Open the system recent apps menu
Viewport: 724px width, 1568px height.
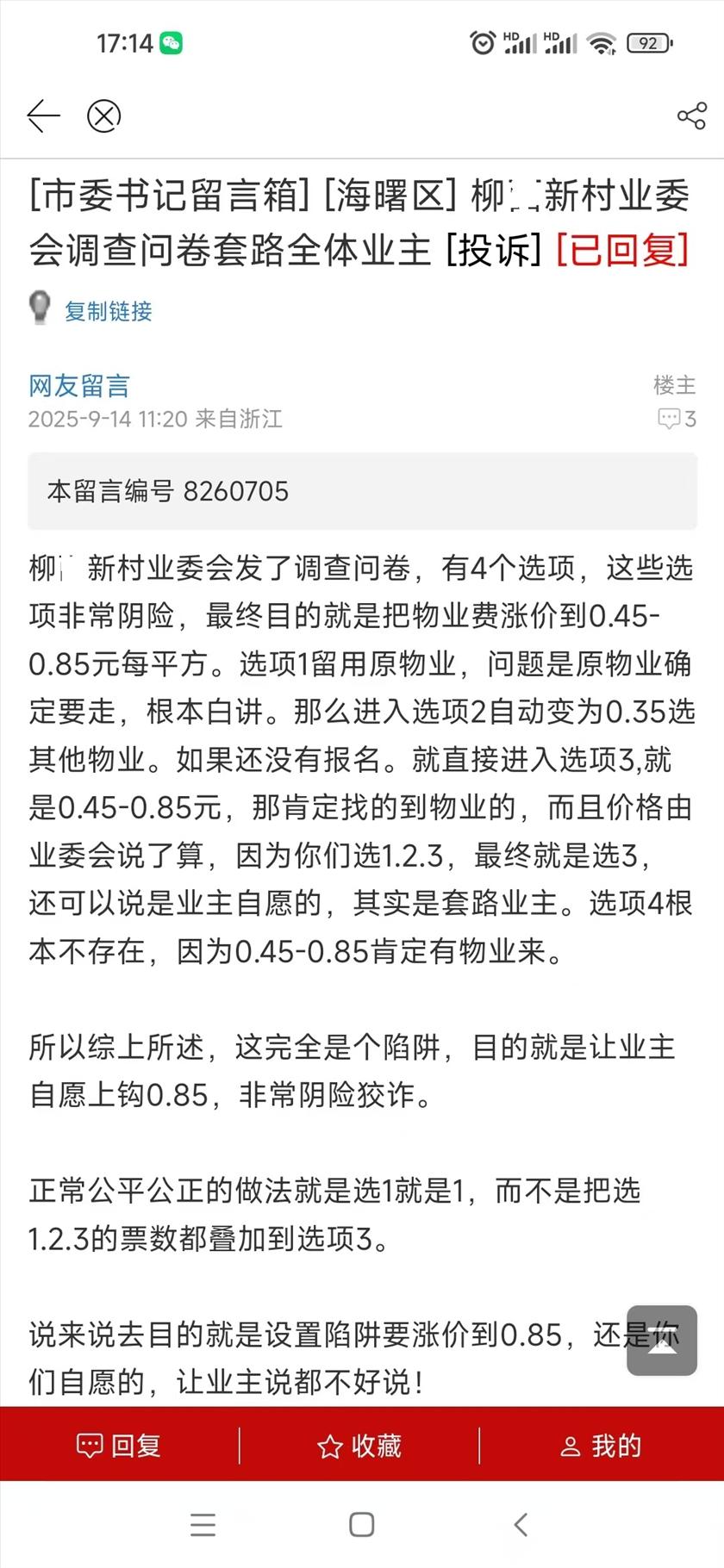tap(203, 1525)
